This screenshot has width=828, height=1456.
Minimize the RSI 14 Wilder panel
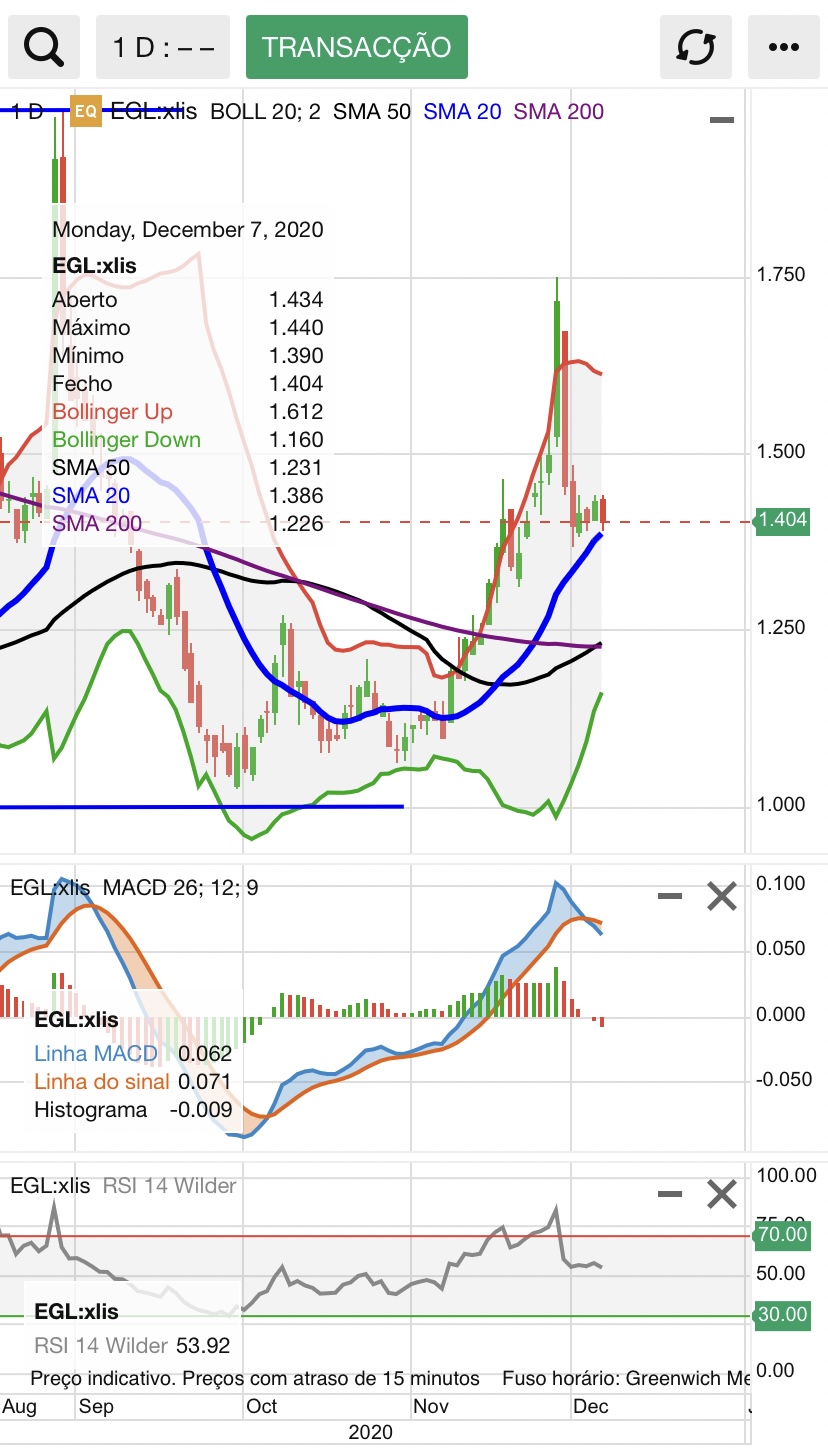coord(670,1194)
